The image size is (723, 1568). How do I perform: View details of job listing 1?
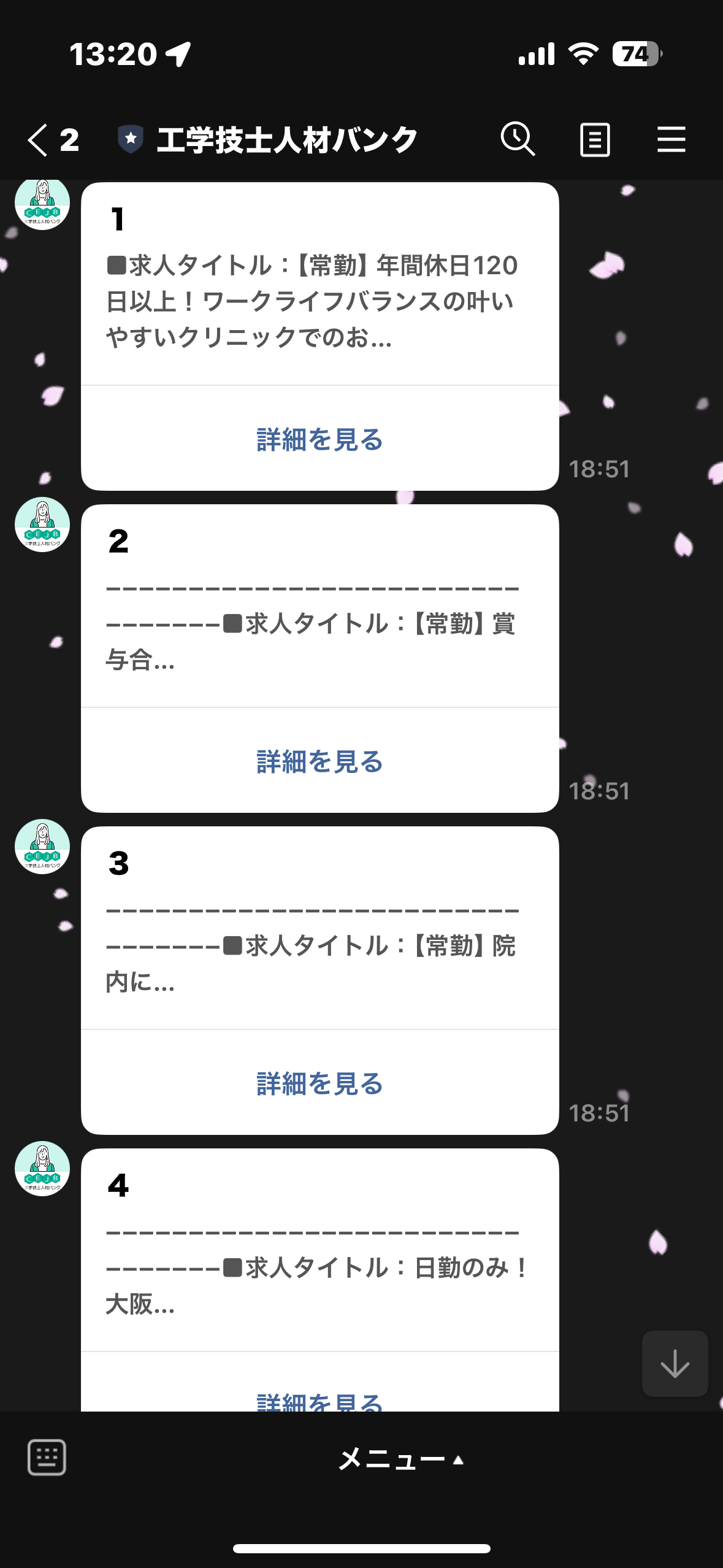319,439
